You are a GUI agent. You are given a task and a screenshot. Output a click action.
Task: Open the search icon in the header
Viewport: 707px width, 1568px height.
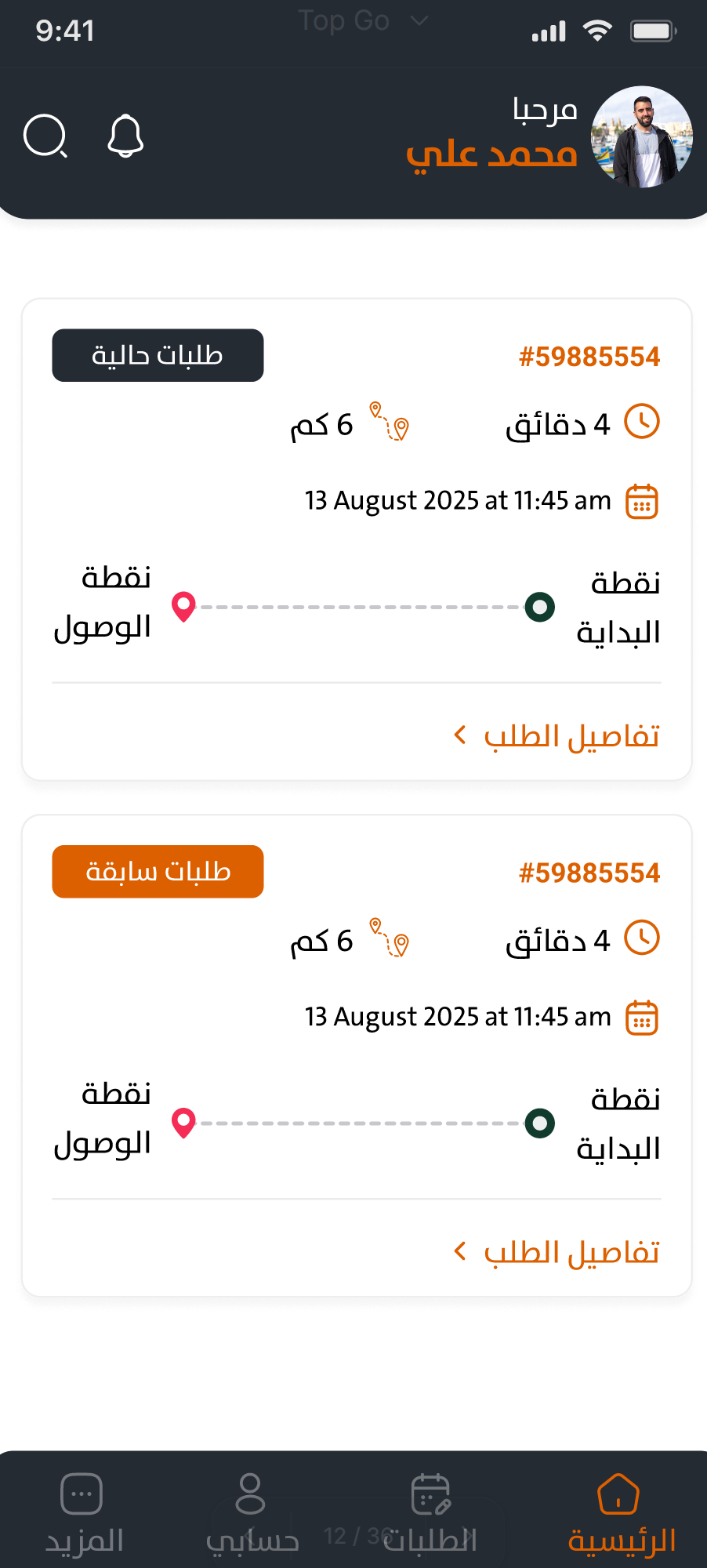click(45, 136)
